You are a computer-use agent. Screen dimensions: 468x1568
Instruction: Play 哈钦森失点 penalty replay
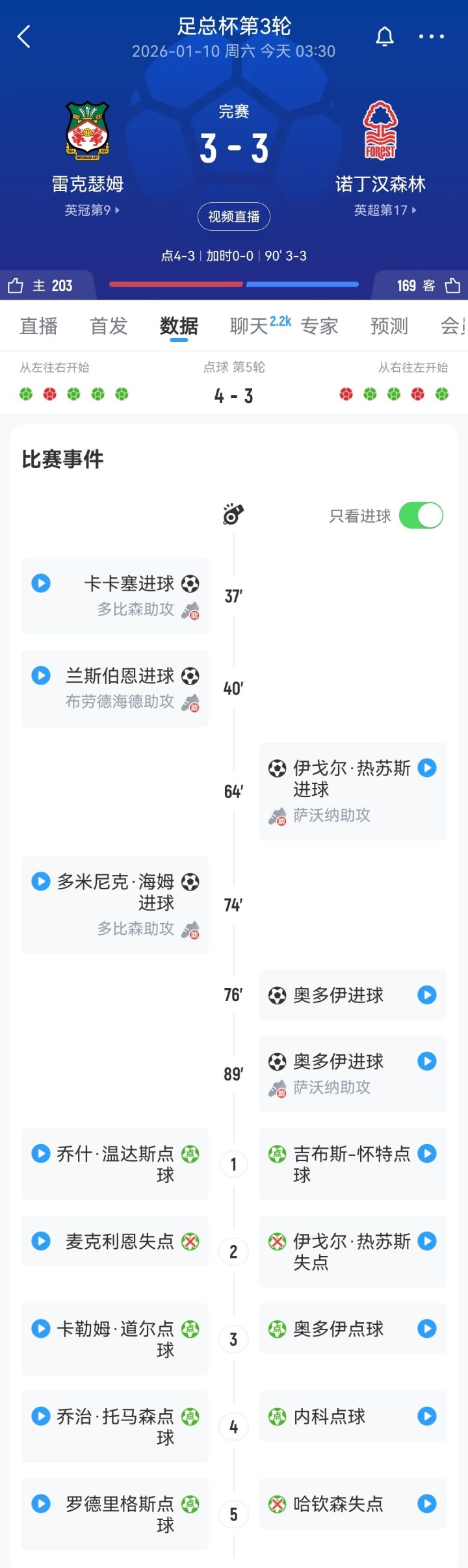click(427, 1503)
